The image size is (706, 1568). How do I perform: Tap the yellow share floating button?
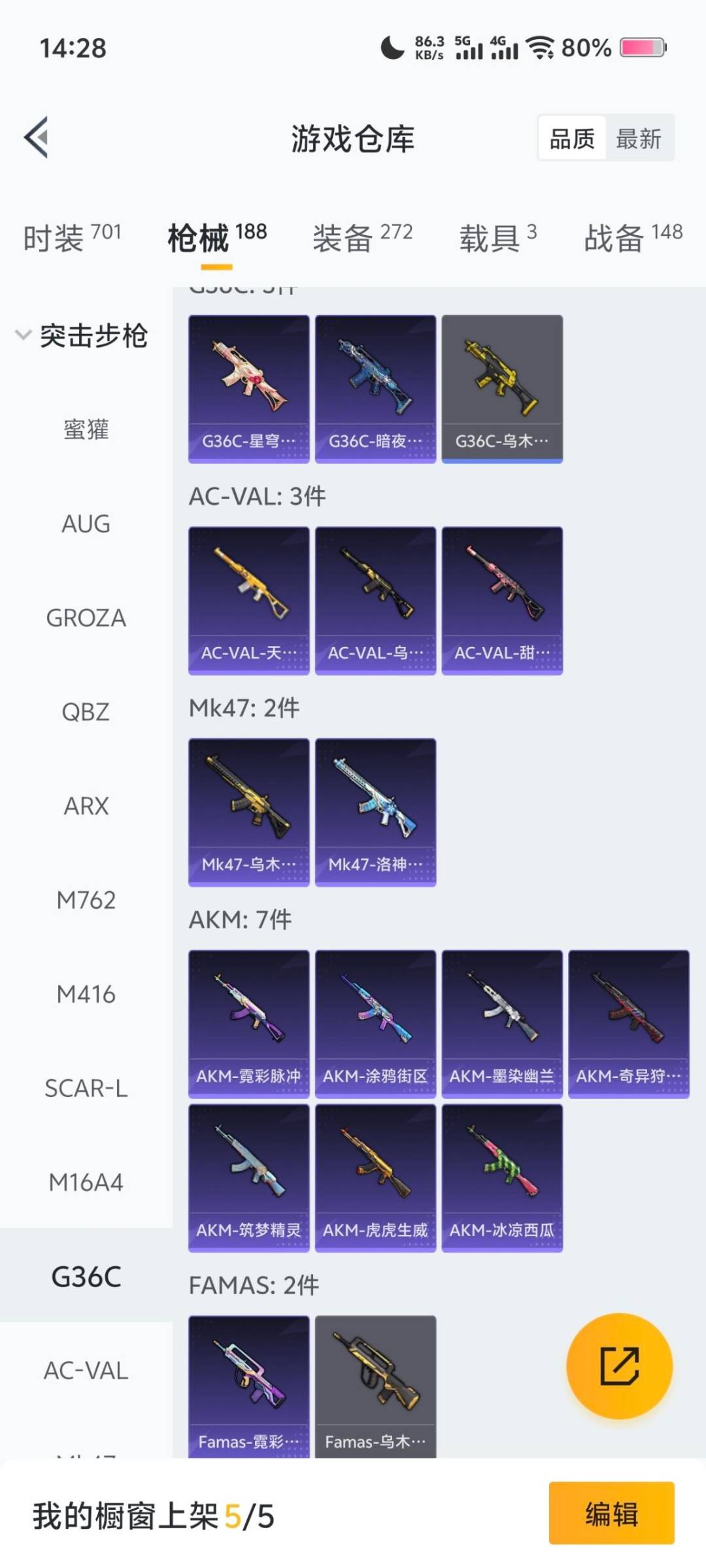(618, 1365)
